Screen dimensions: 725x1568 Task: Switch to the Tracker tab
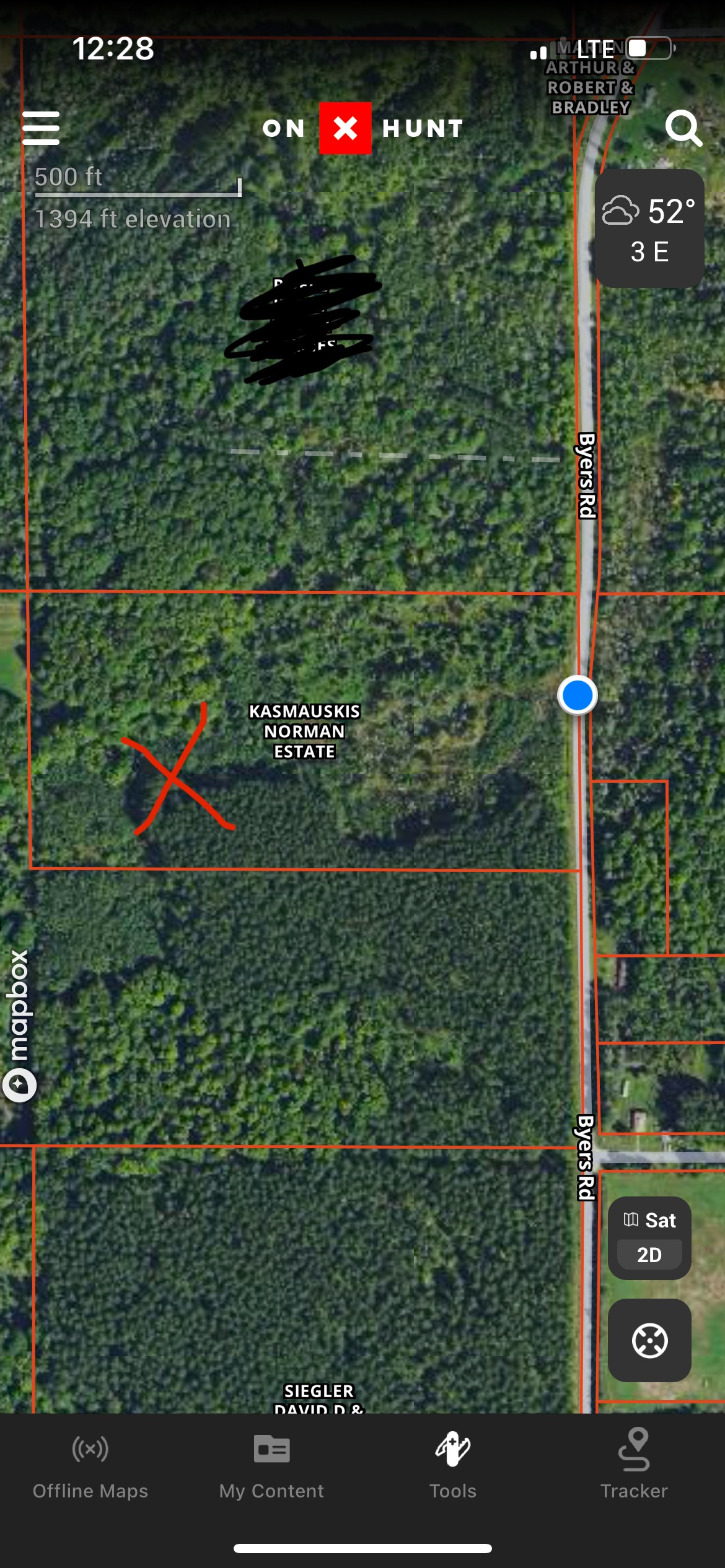634,1467
